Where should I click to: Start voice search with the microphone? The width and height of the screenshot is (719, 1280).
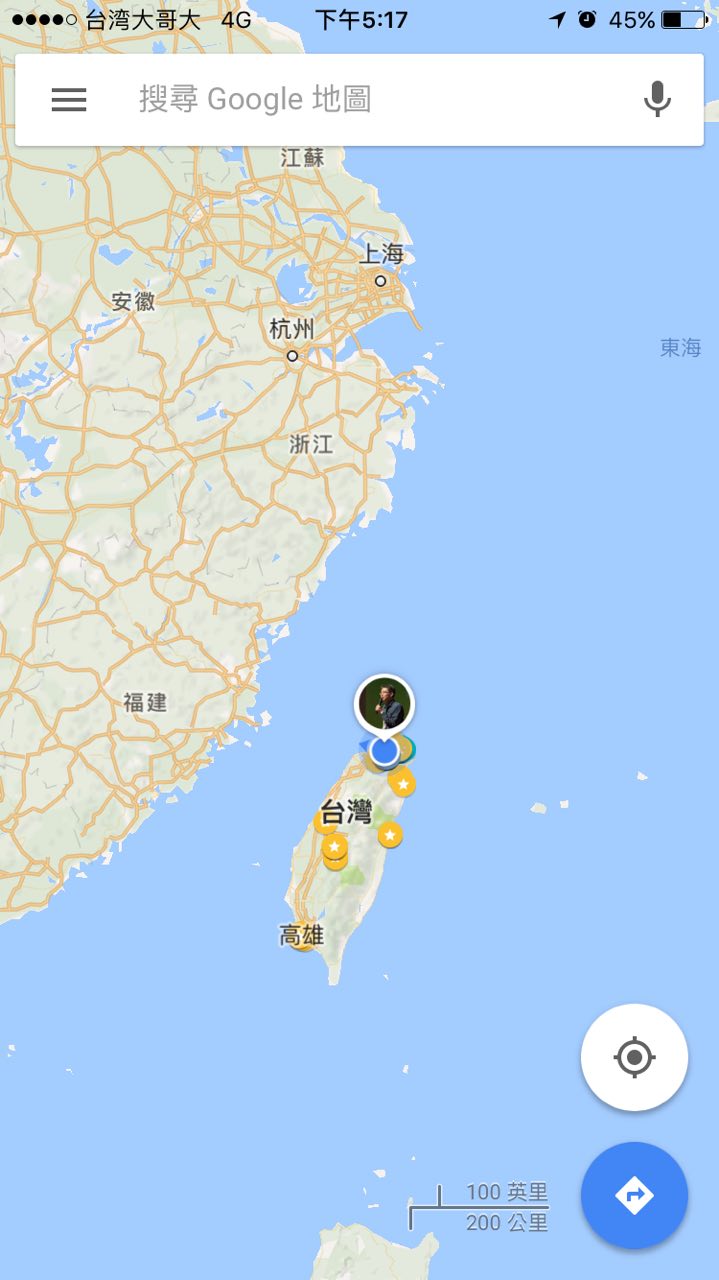(657, 99)
